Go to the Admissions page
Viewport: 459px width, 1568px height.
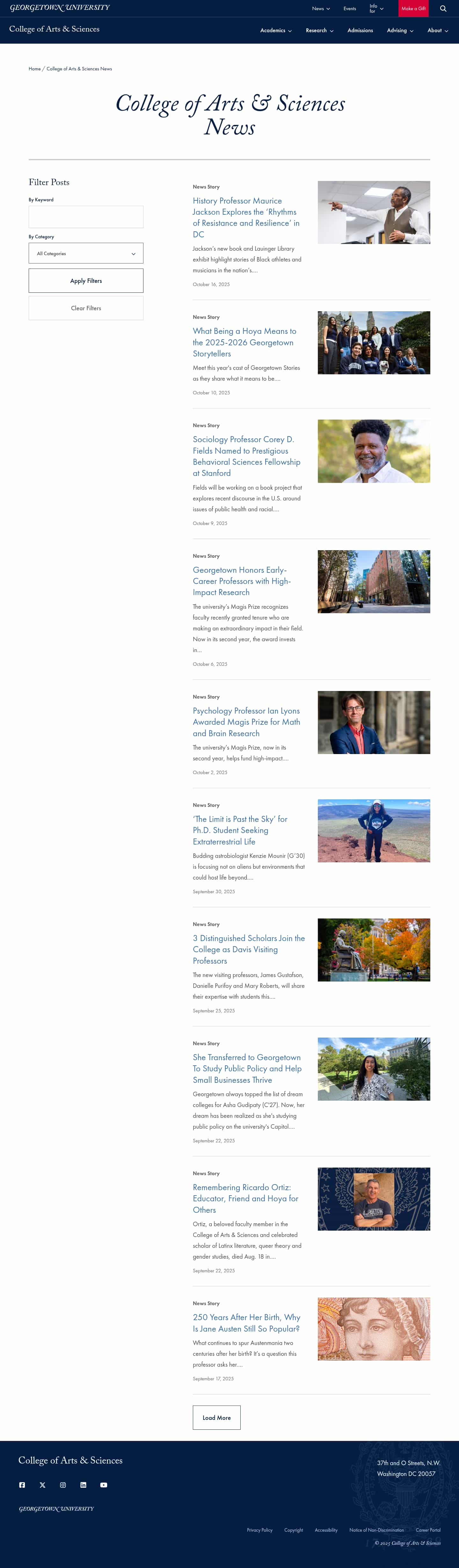point(361,31)
